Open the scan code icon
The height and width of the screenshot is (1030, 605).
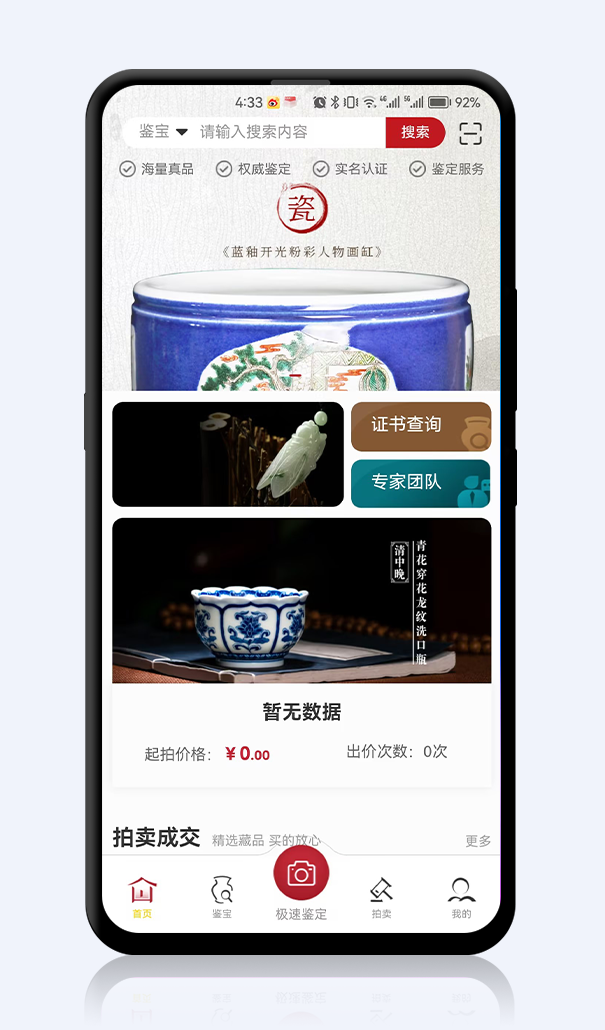(470, 133)
